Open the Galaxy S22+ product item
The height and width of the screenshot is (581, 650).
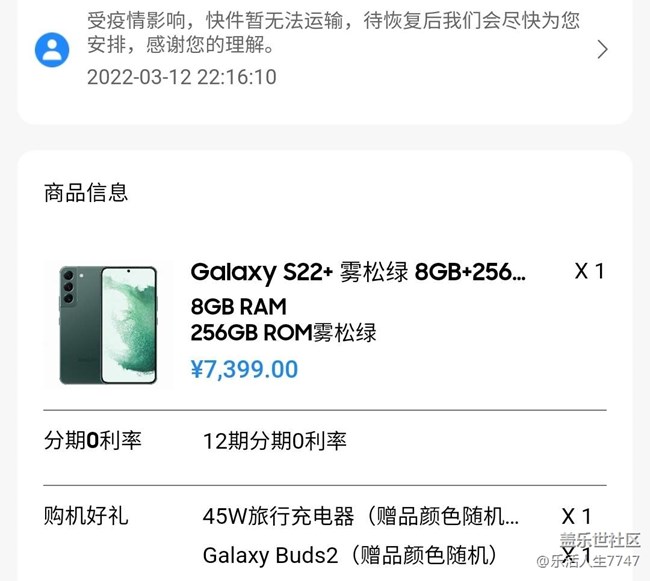(x=357, y=272)
